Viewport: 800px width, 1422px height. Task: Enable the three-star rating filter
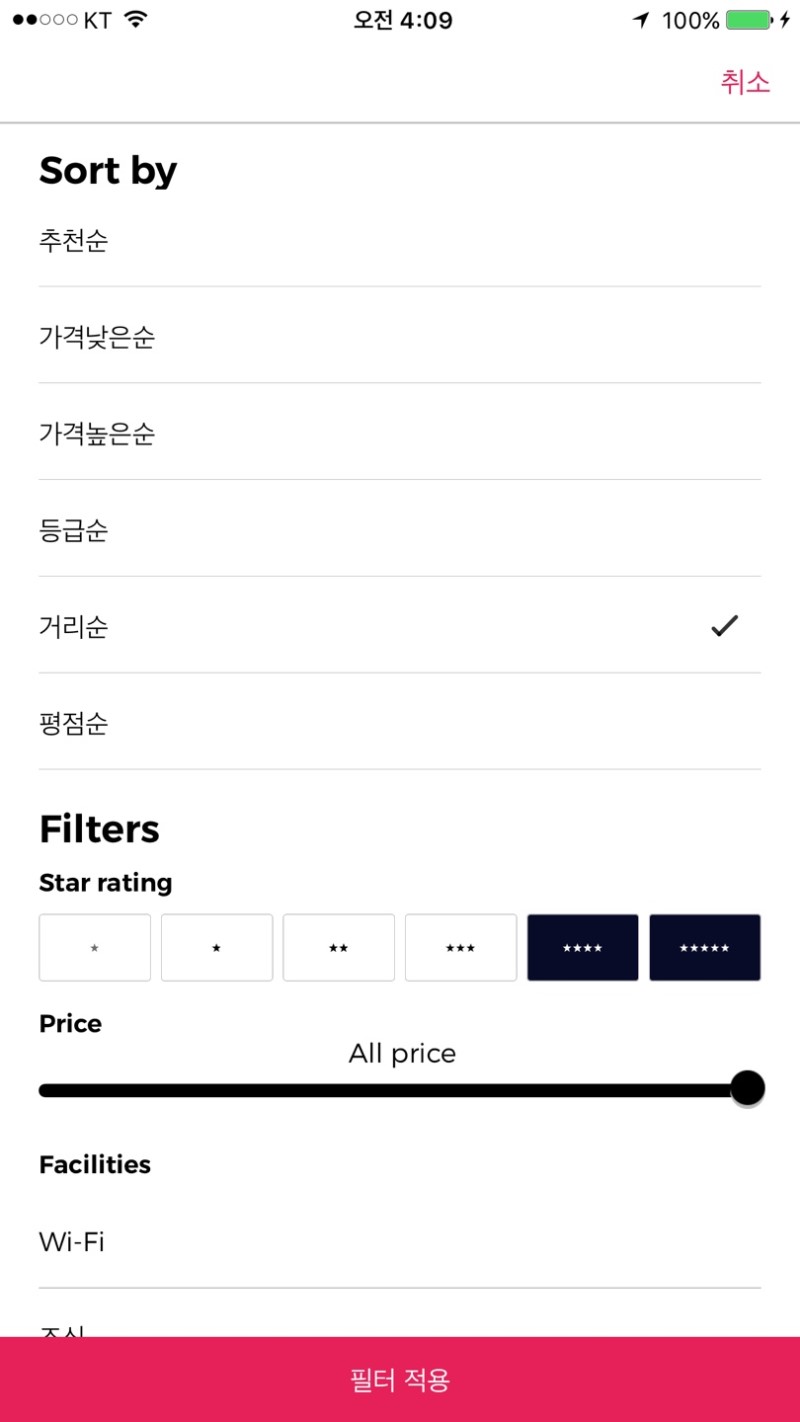[x=461, y=948]
